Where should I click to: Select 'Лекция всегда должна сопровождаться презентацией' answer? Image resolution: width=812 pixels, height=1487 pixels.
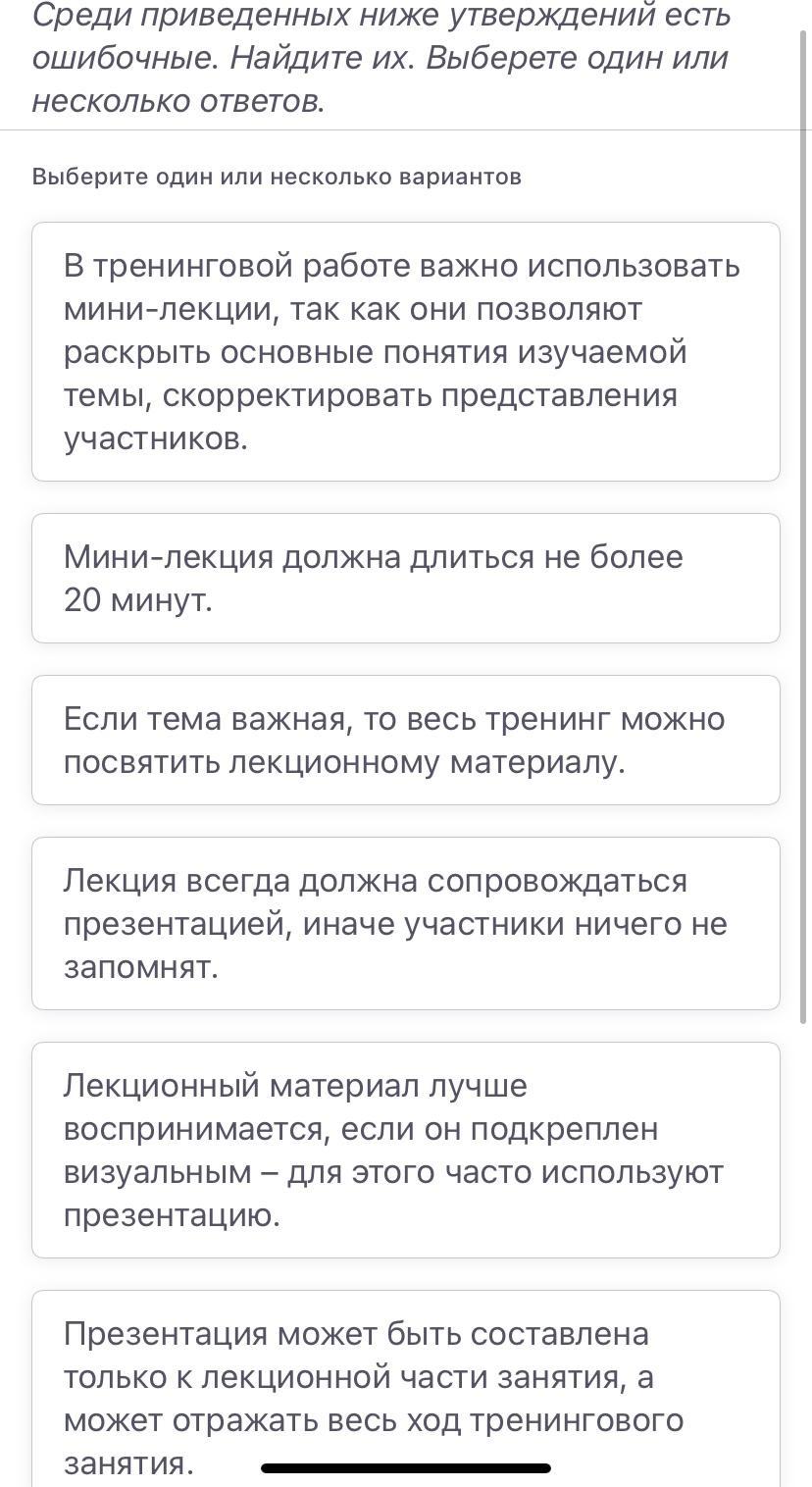click(x=405, y=923)
